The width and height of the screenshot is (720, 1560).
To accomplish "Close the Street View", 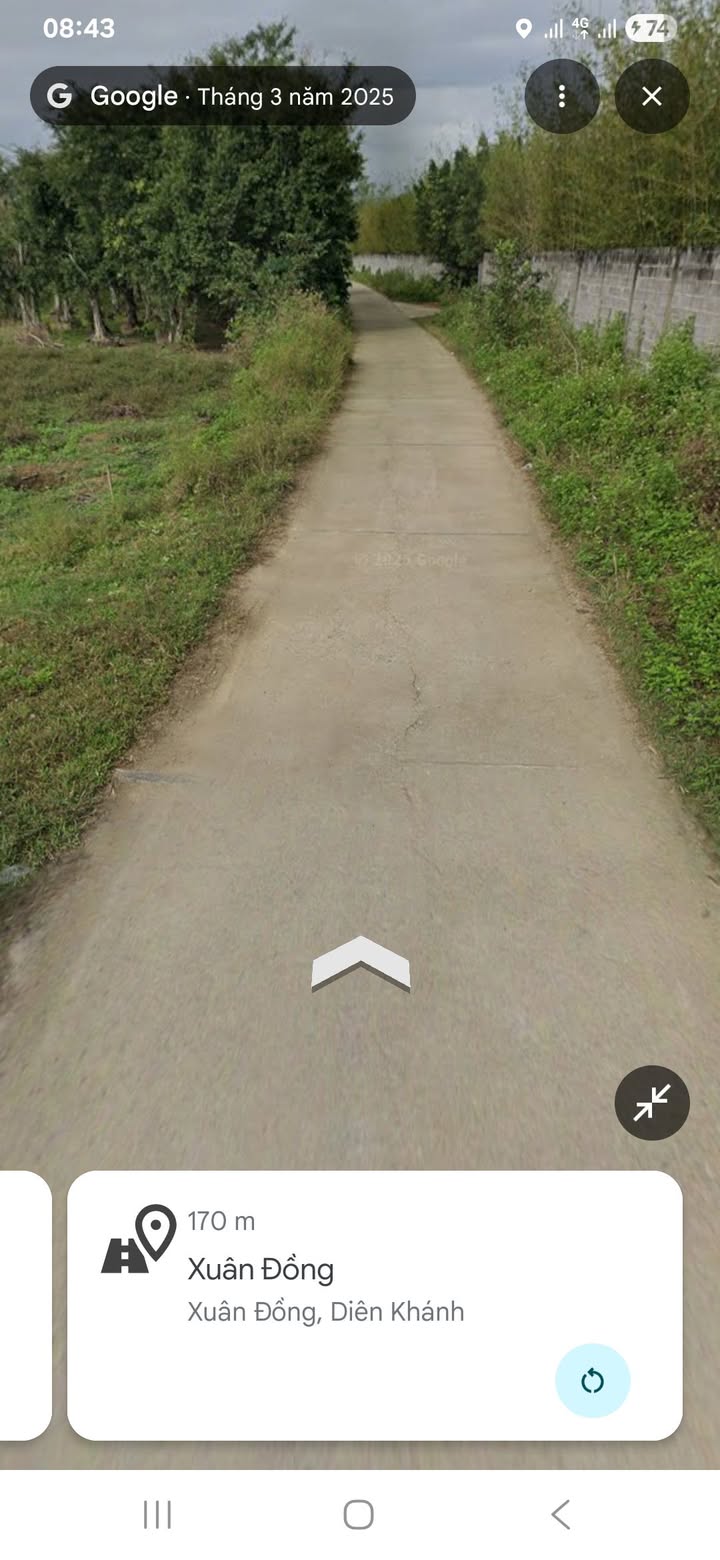I will (x=652, y=96).
